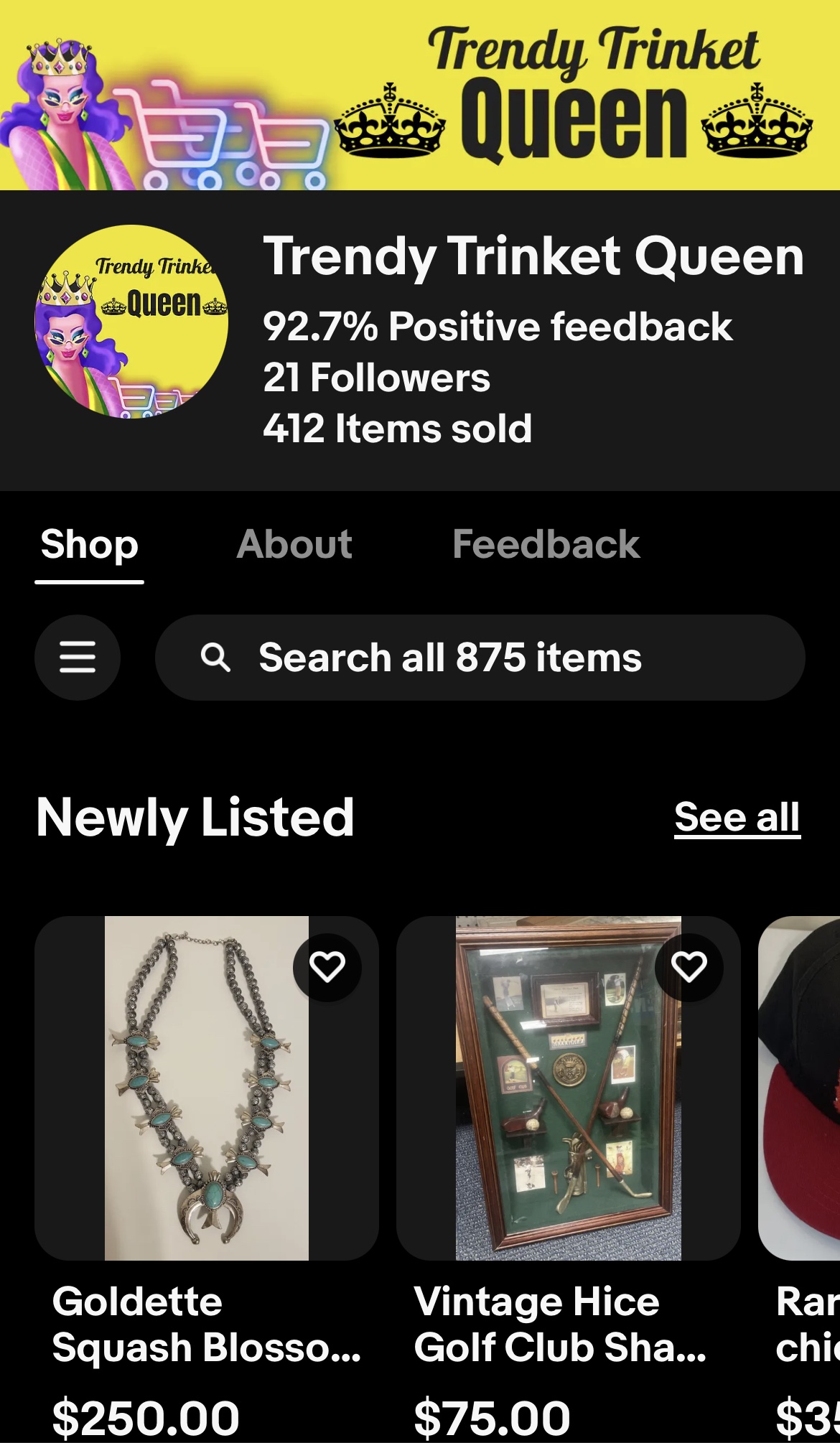The width and height of the screenshot is (840, 1443).
Task: Select the heart icon on the golf club display
Action: (x=688, y=968)
